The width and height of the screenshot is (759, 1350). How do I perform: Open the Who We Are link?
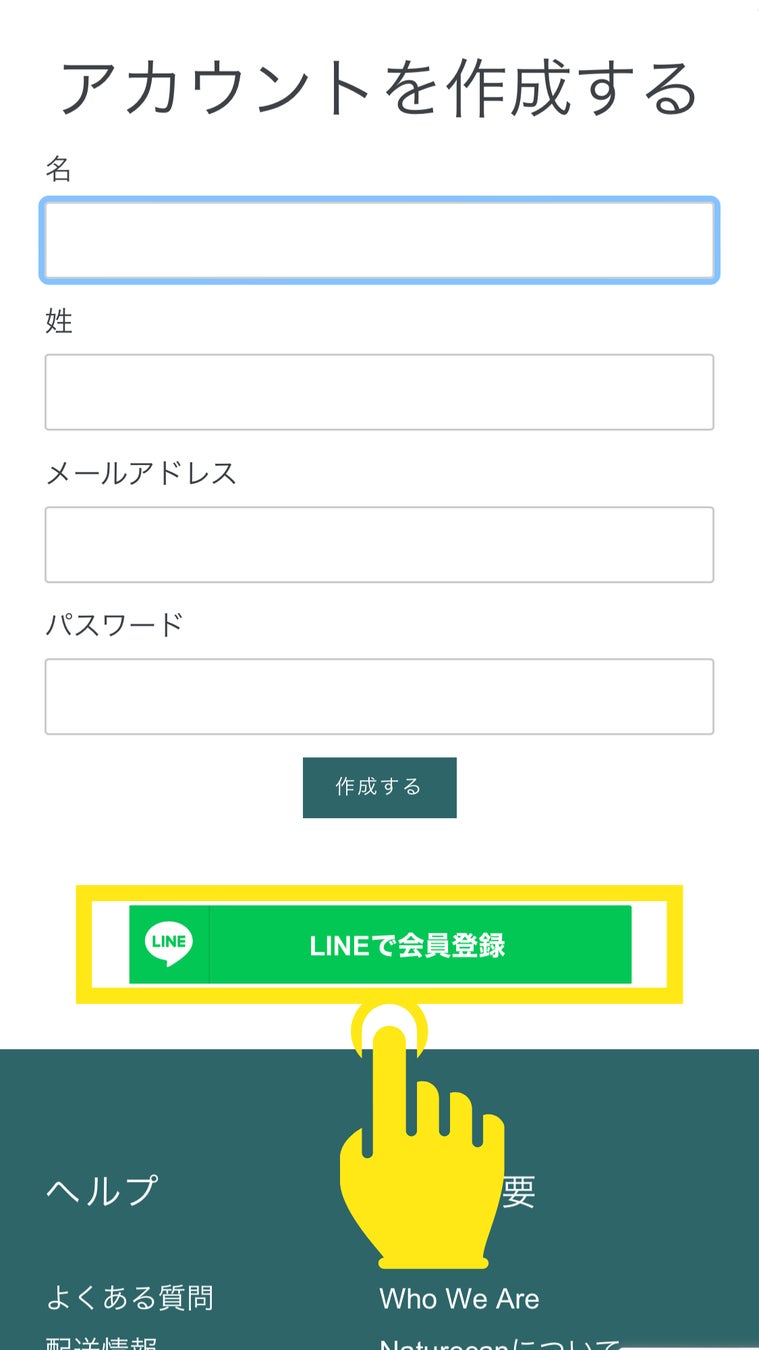pyautogui.click(x=459, y=1298)
